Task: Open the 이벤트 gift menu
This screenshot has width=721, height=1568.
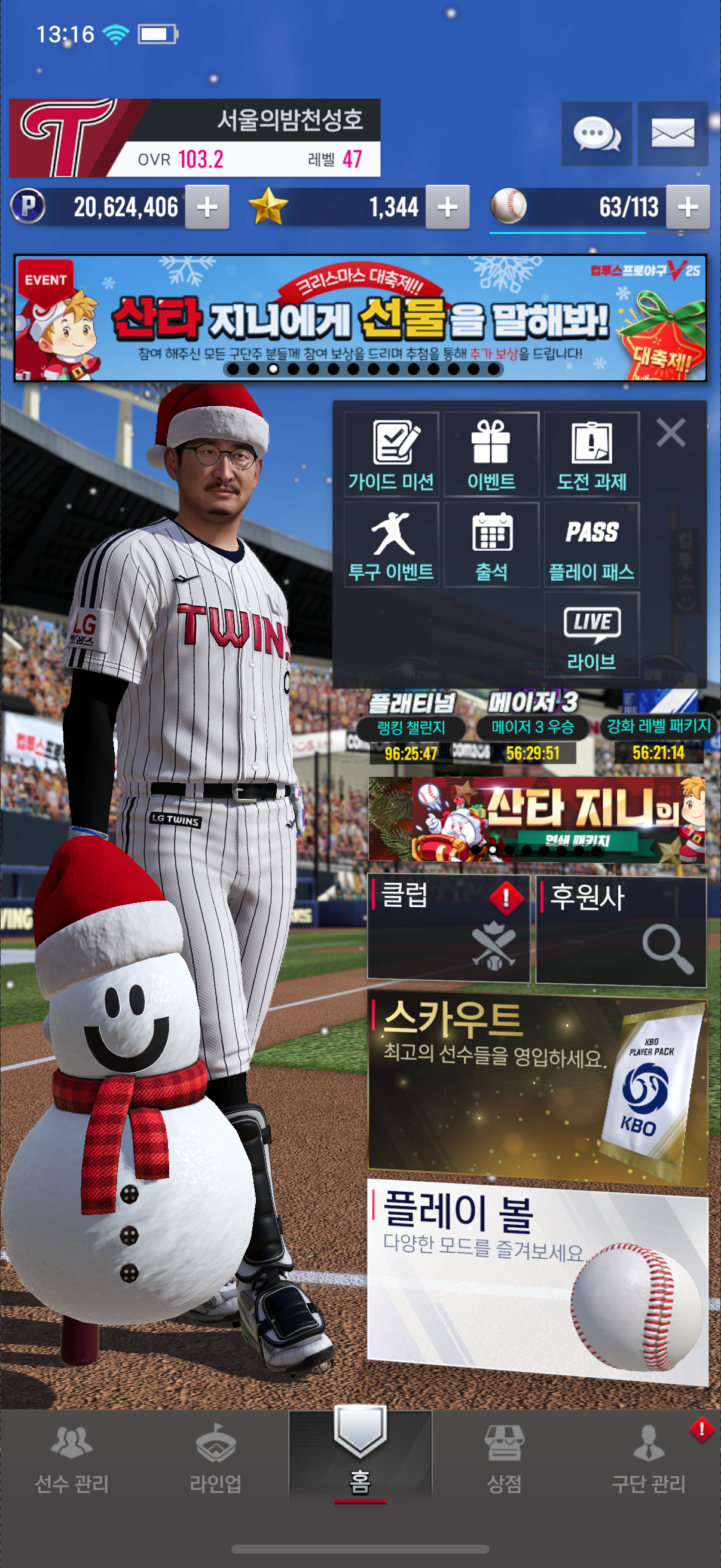Action: click(x=491, y=454)
